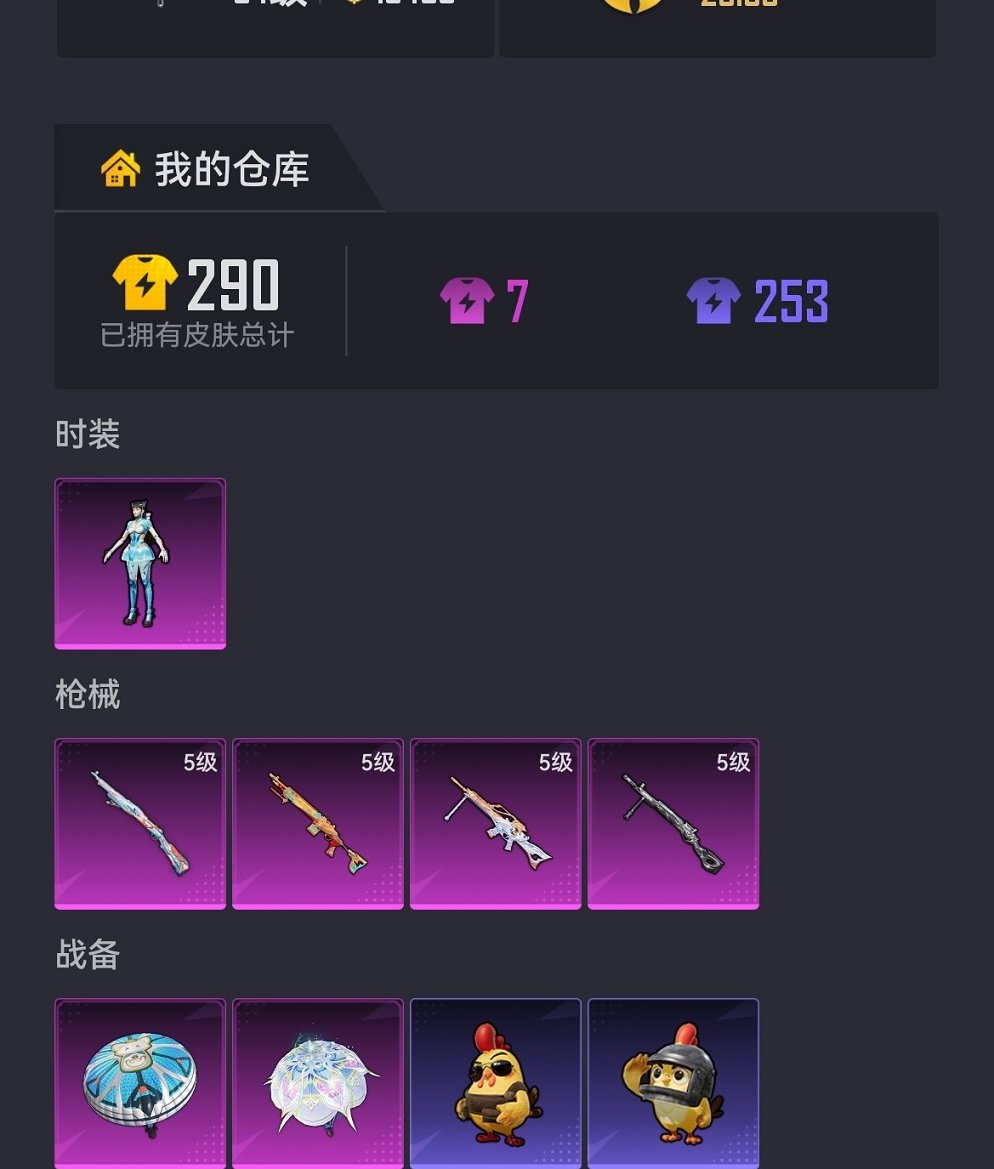Show the 253 purple-tier skins
994x1169 pixels.
[x=758, y=301]
